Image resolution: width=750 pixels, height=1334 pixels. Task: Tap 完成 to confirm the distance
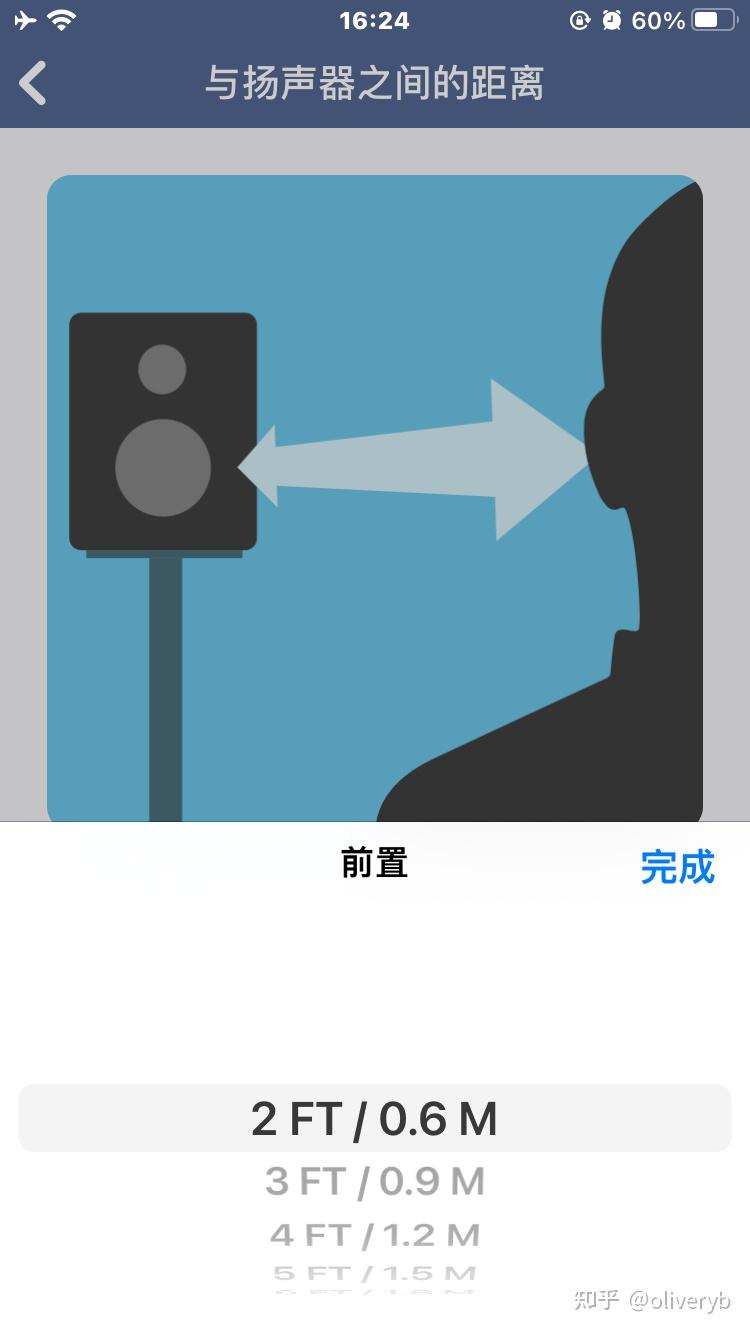(x=677, y=867)
